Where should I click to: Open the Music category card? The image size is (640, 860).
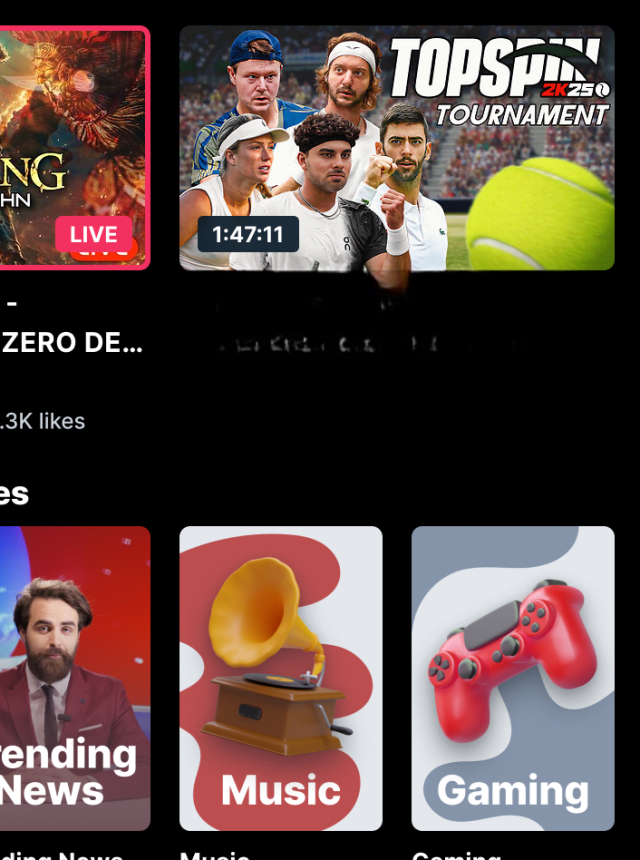point(281,678)
